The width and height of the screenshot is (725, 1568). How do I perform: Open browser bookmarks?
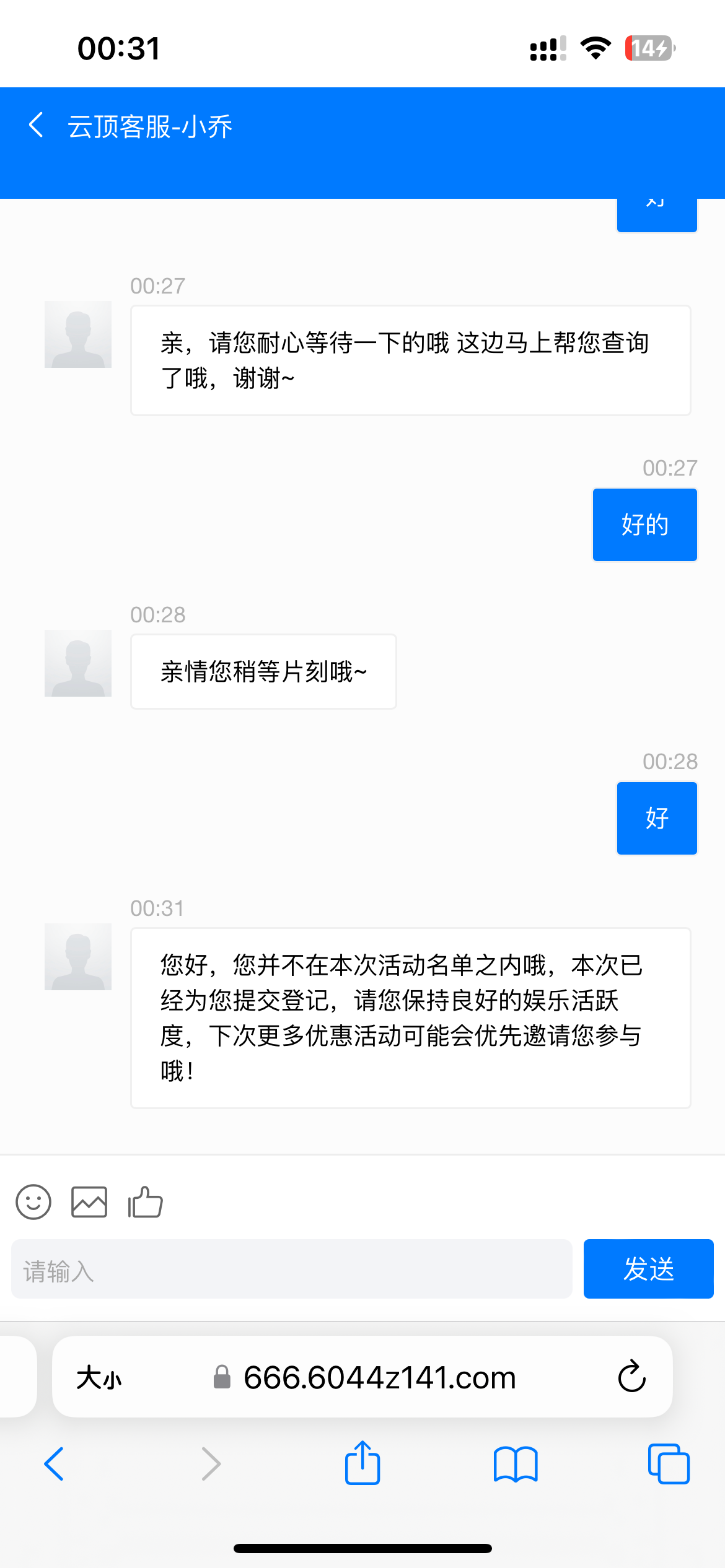click(516, 1464)
